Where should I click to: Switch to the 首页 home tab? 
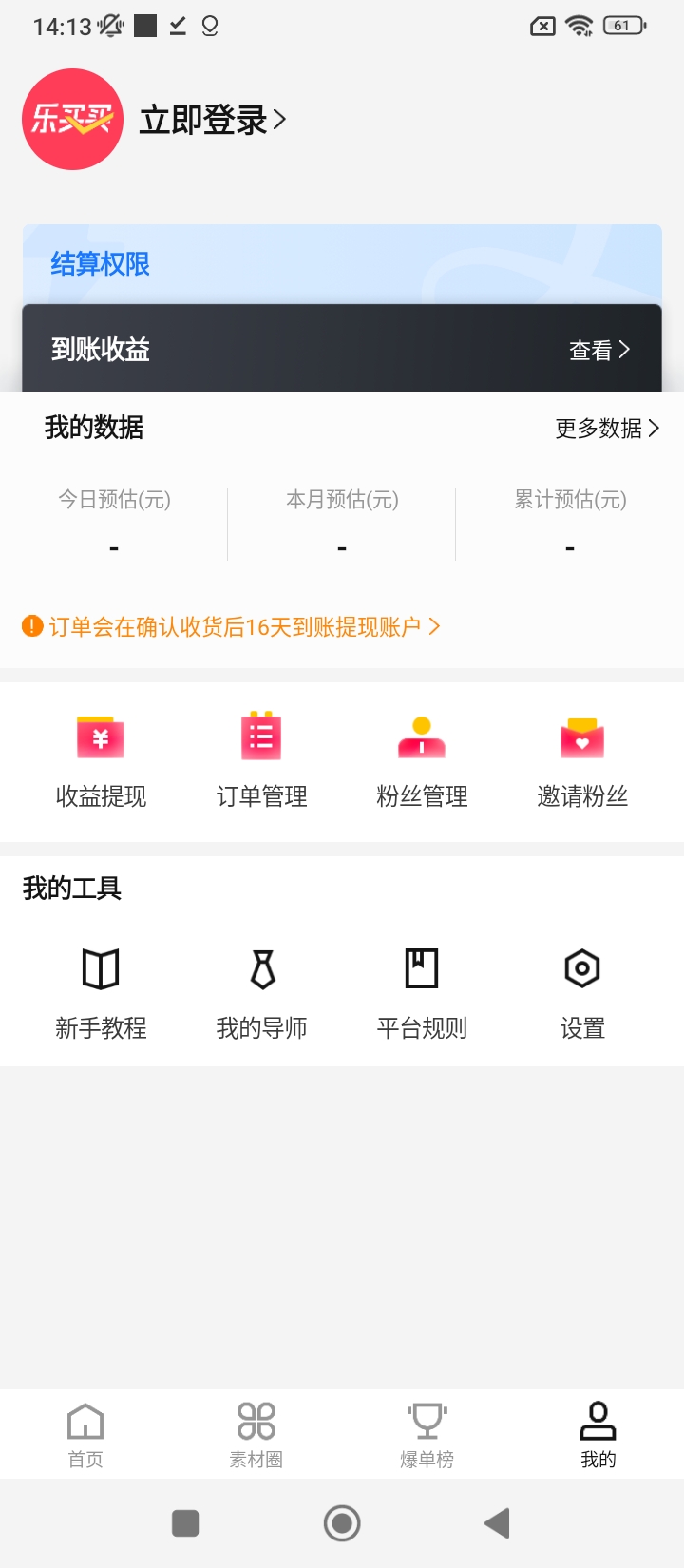click(x=85, y=1435)
